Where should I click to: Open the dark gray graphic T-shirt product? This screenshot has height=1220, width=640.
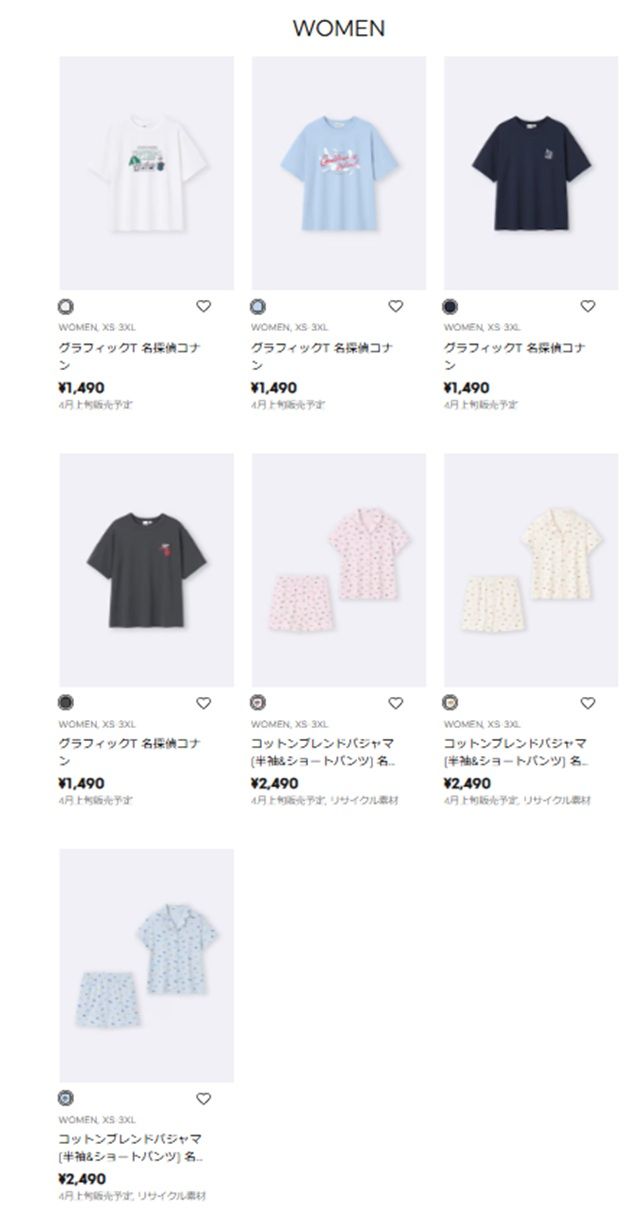[146, 569]
